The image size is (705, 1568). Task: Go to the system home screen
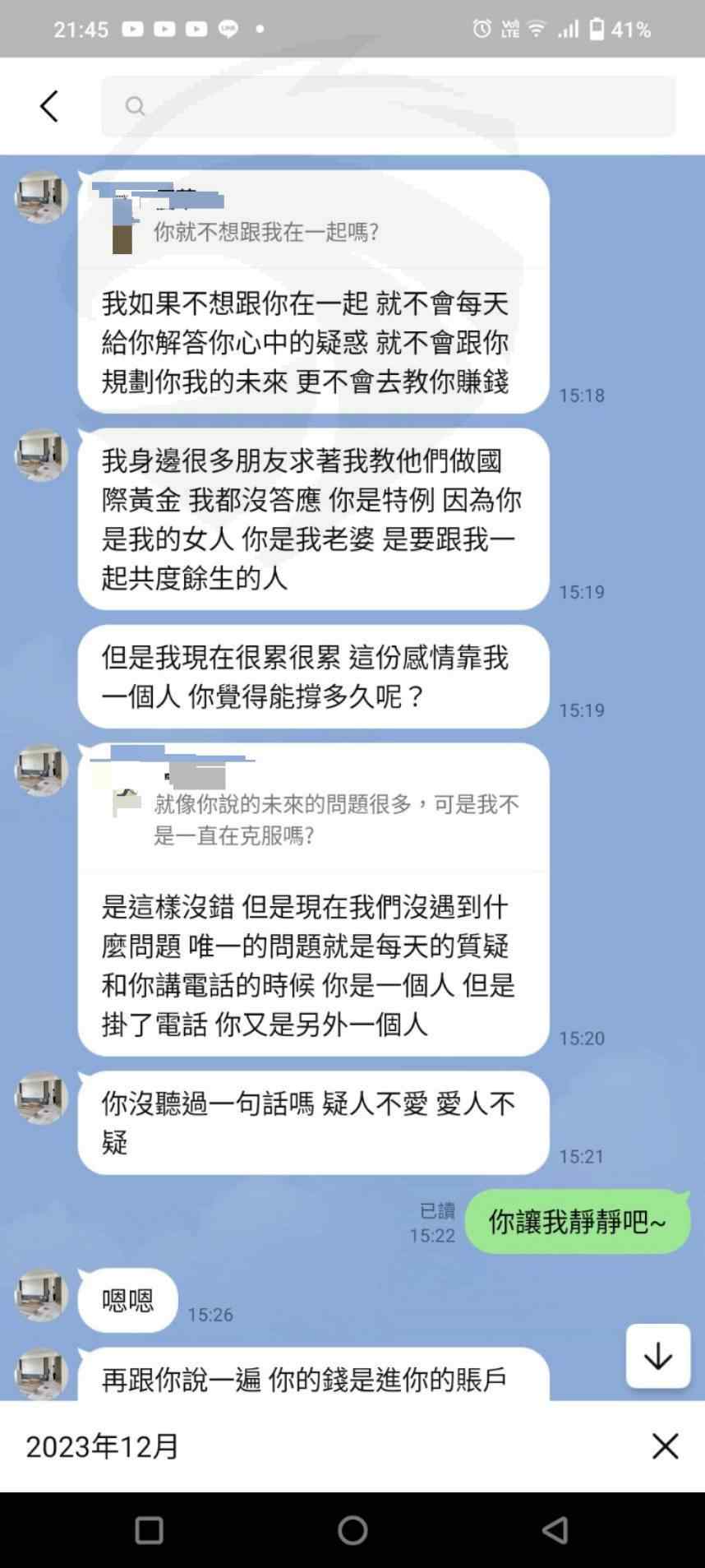click(352, 1530)
